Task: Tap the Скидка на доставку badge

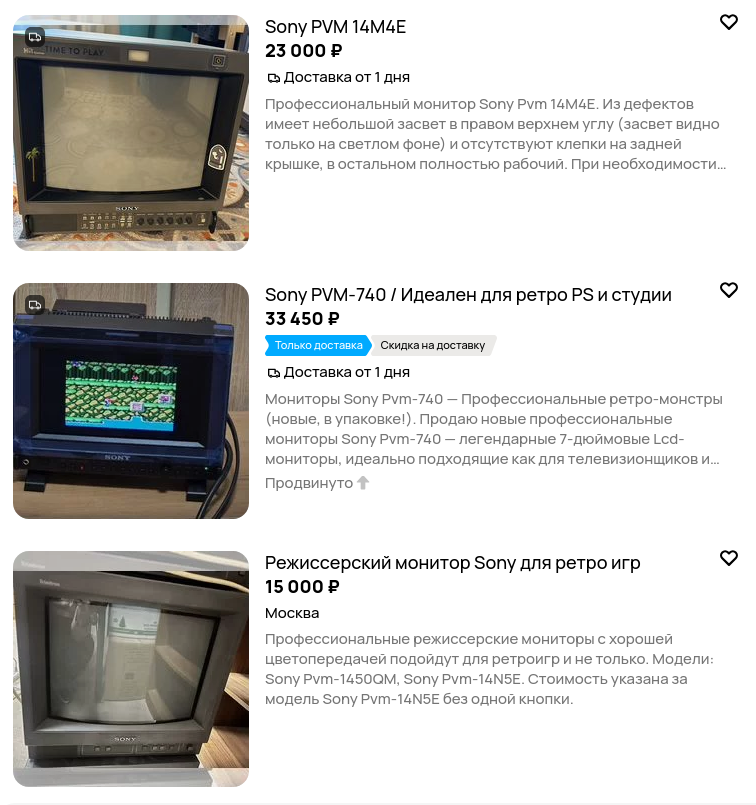Action: click(x=433, y=346)
